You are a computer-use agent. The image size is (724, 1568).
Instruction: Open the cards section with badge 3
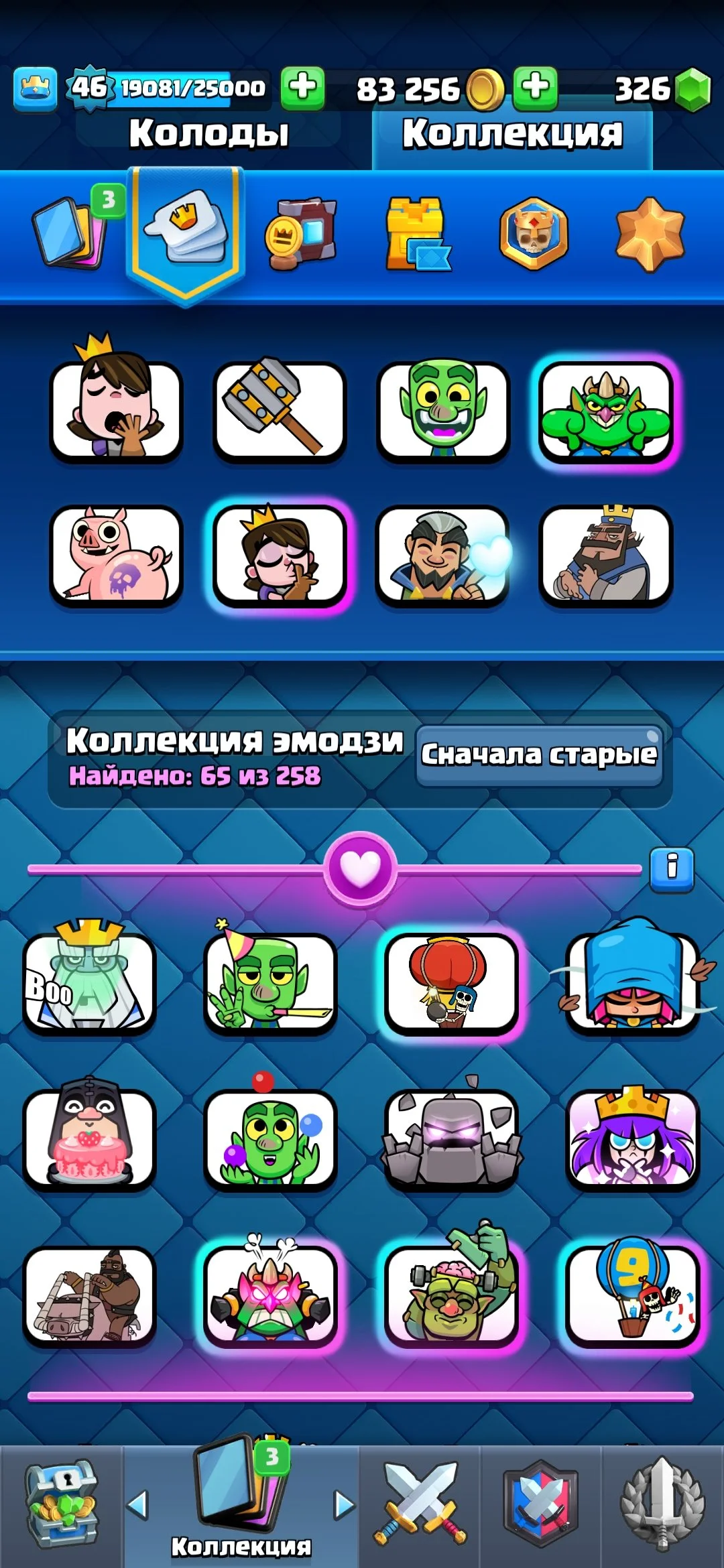(70, 231)
